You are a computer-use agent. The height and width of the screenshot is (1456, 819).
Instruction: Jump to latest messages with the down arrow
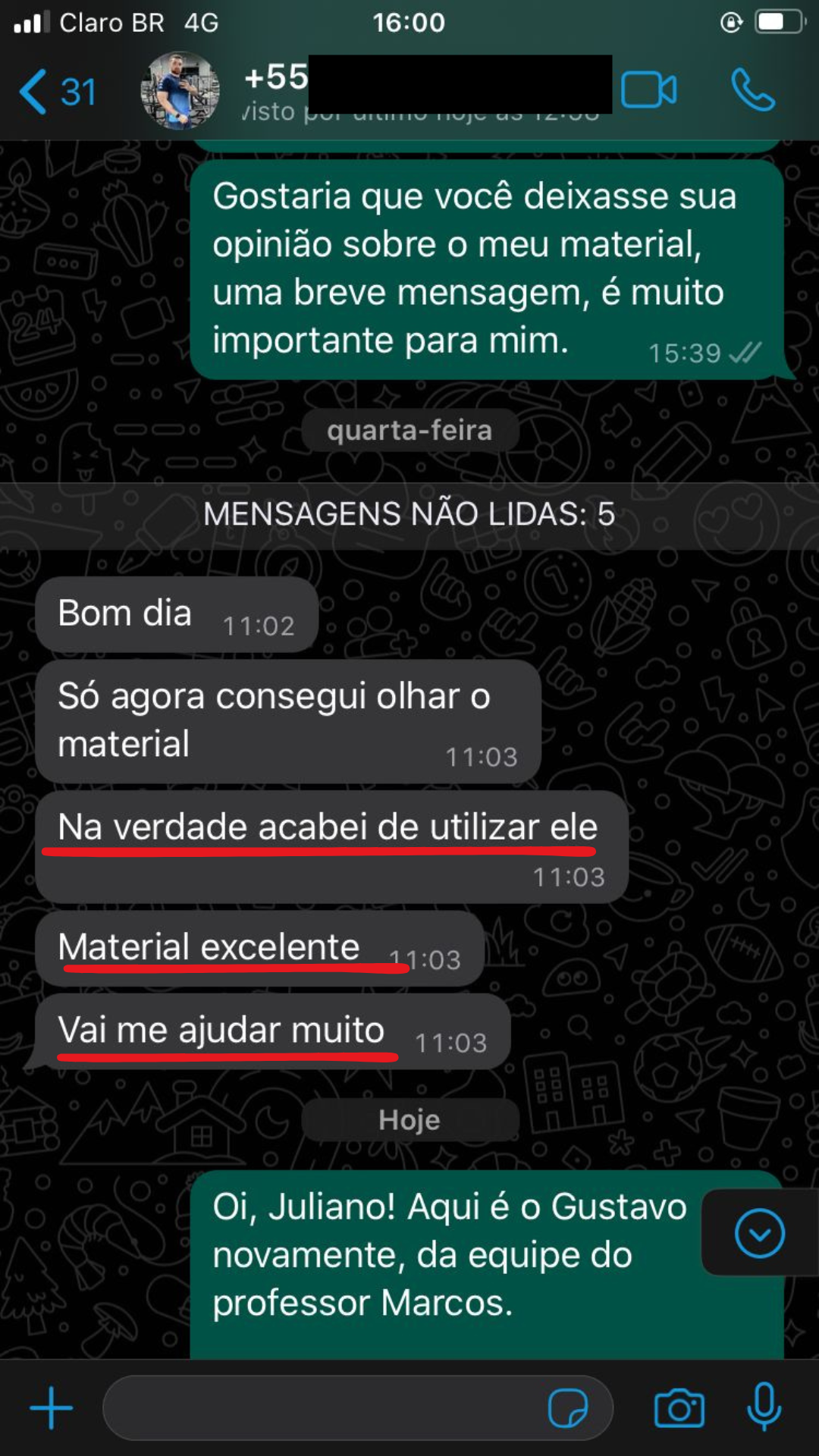(759, 1234)
